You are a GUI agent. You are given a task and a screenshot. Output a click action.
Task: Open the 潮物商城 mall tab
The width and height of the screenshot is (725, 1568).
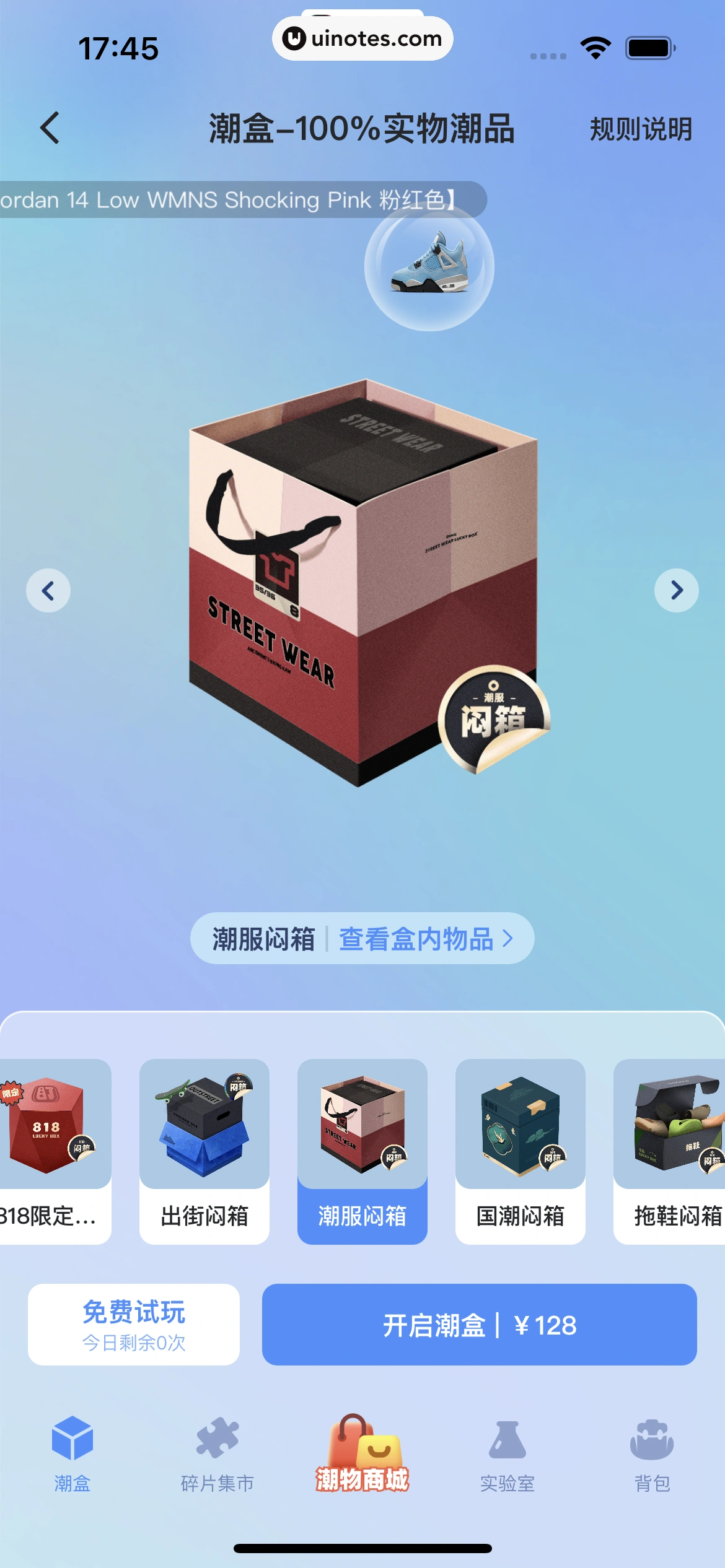[362, 1454]
